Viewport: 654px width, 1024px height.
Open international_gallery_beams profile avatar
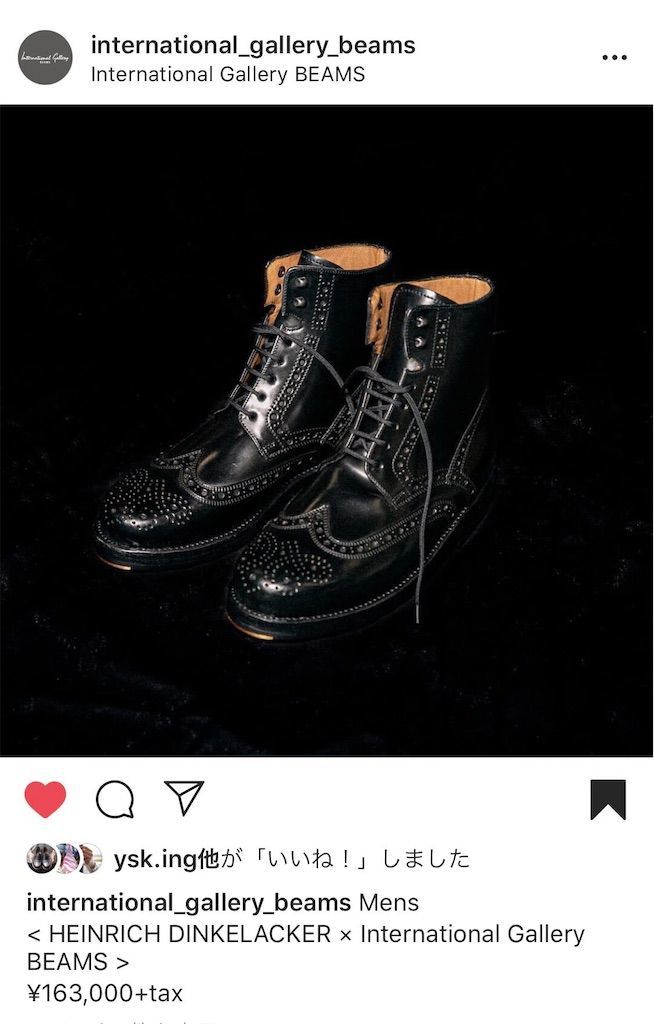click(x=45, y=57)
